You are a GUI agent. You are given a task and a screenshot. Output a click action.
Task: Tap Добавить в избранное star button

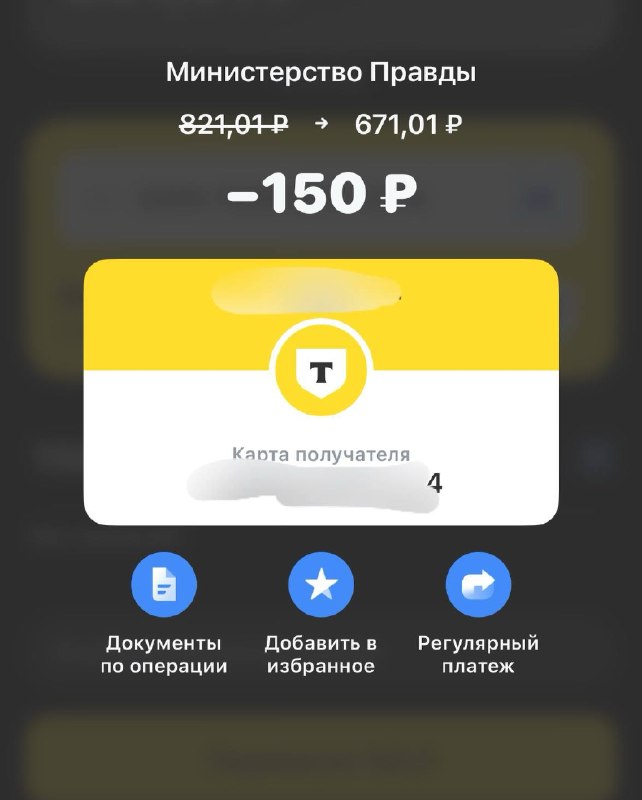coord(321,585)
